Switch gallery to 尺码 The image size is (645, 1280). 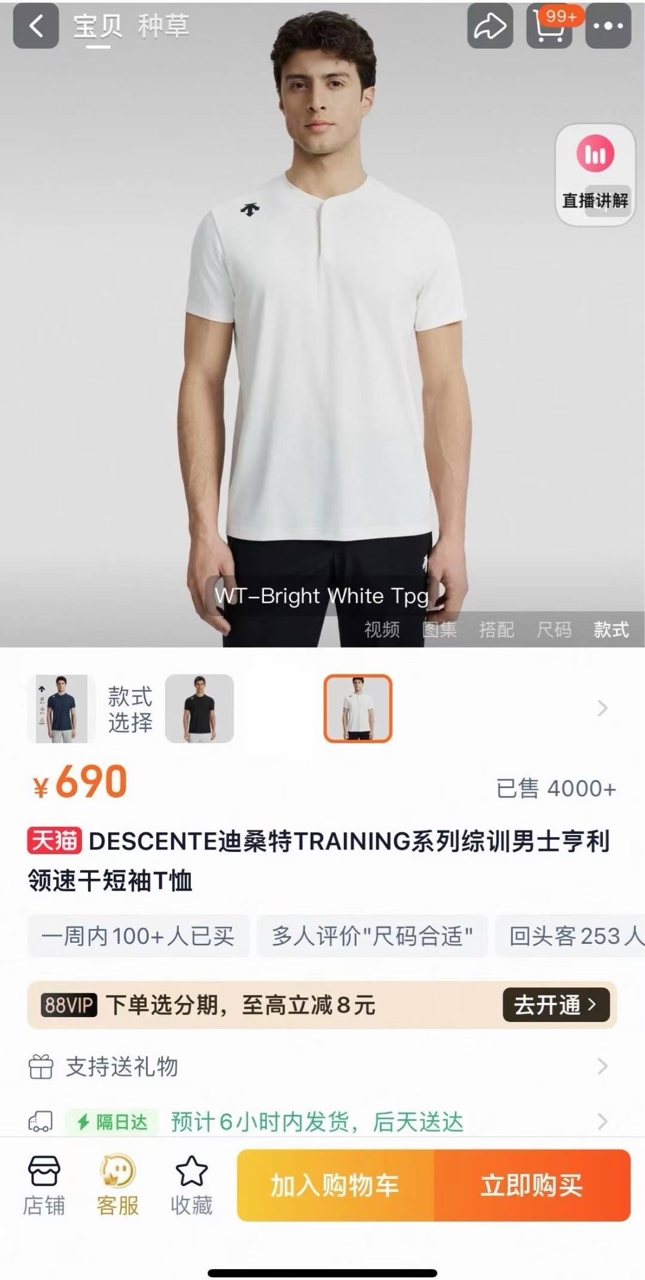pos(554,630)
